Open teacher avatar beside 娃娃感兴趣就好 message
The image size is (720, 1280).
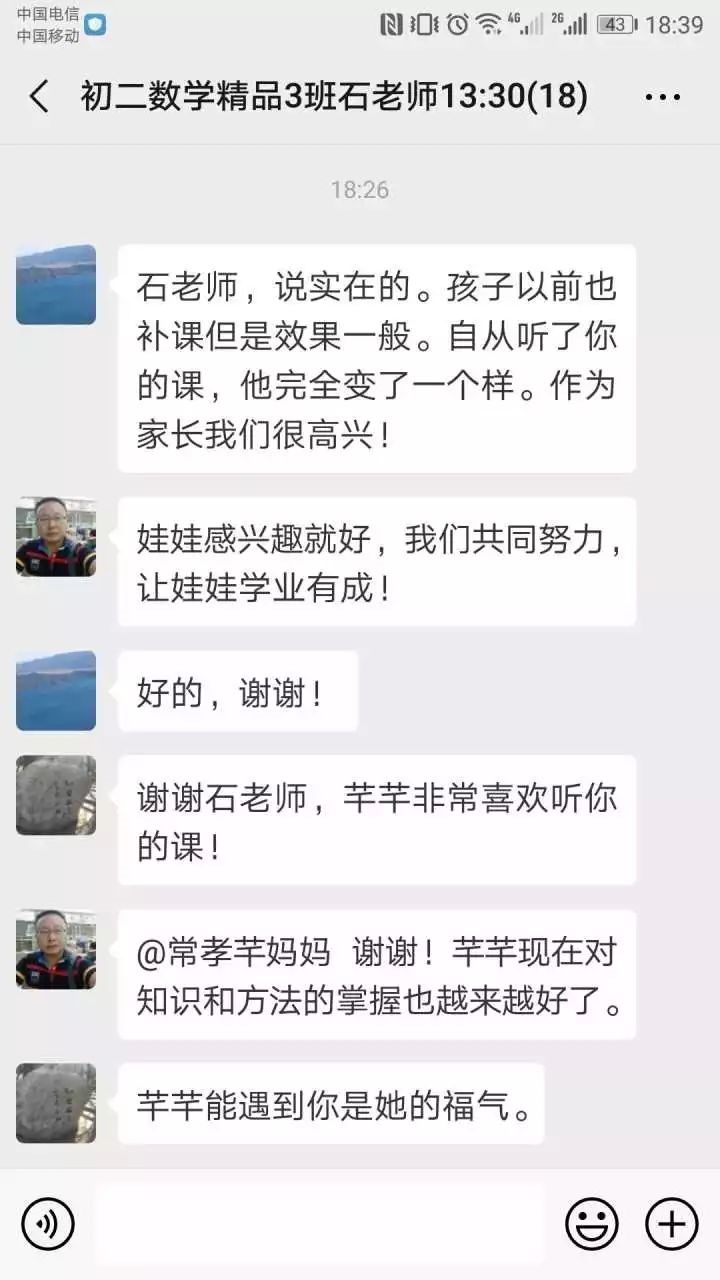click(56, 537)
